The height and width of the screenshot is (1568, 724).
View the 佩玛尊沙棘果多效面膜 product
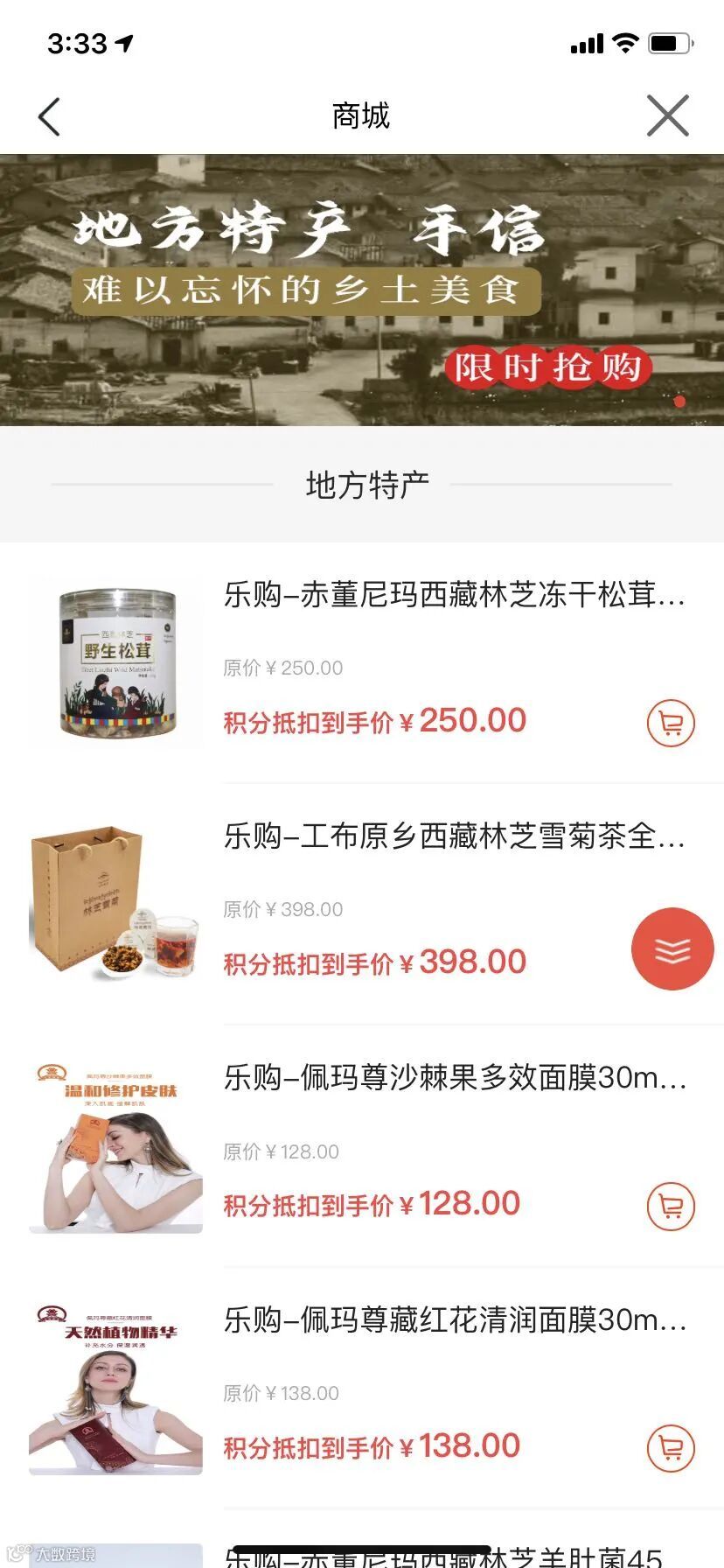click(x=455, y=1078)
